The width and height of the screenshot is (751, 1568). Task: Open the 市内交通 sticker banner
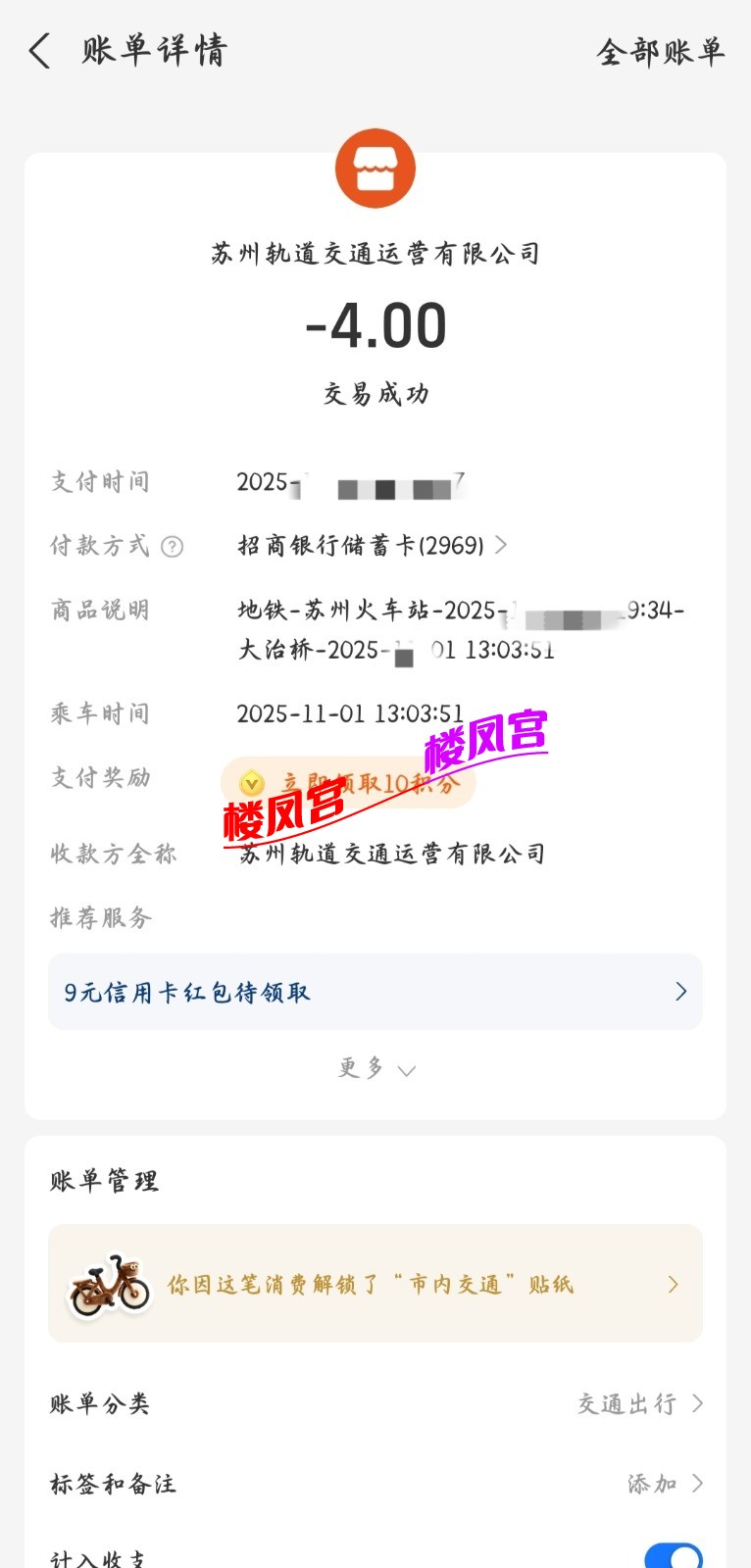point(375,1284)
